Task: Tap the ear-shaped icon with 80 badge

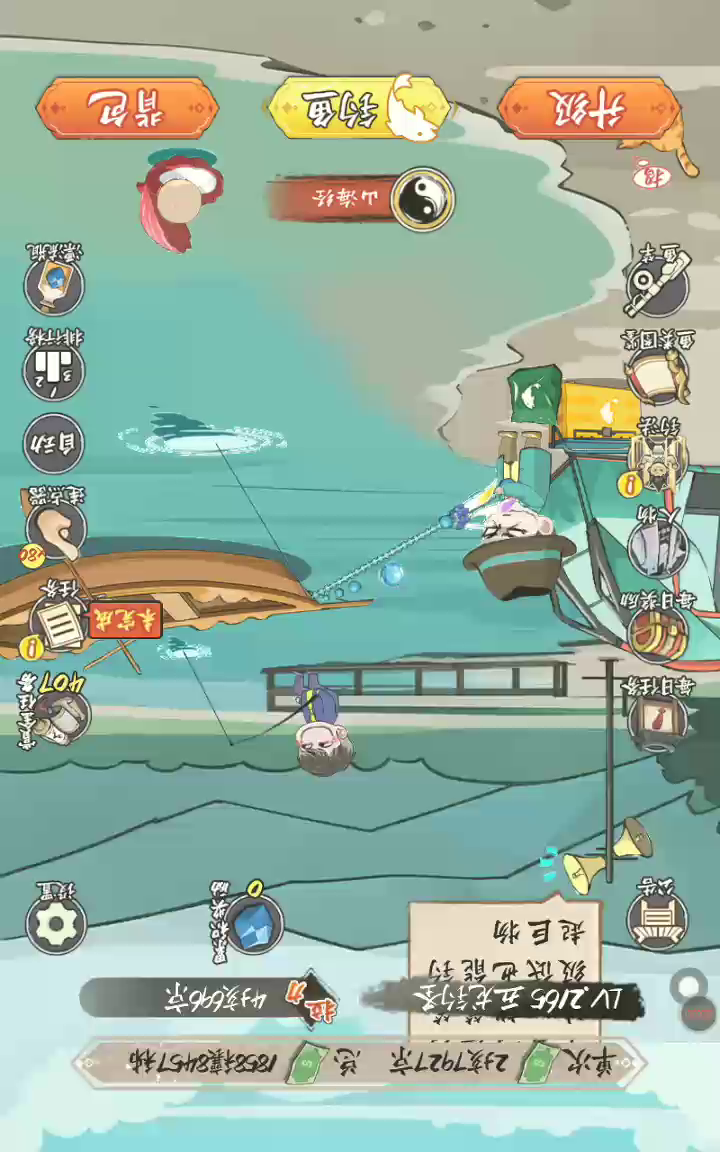Action: [x=56, y=528]
